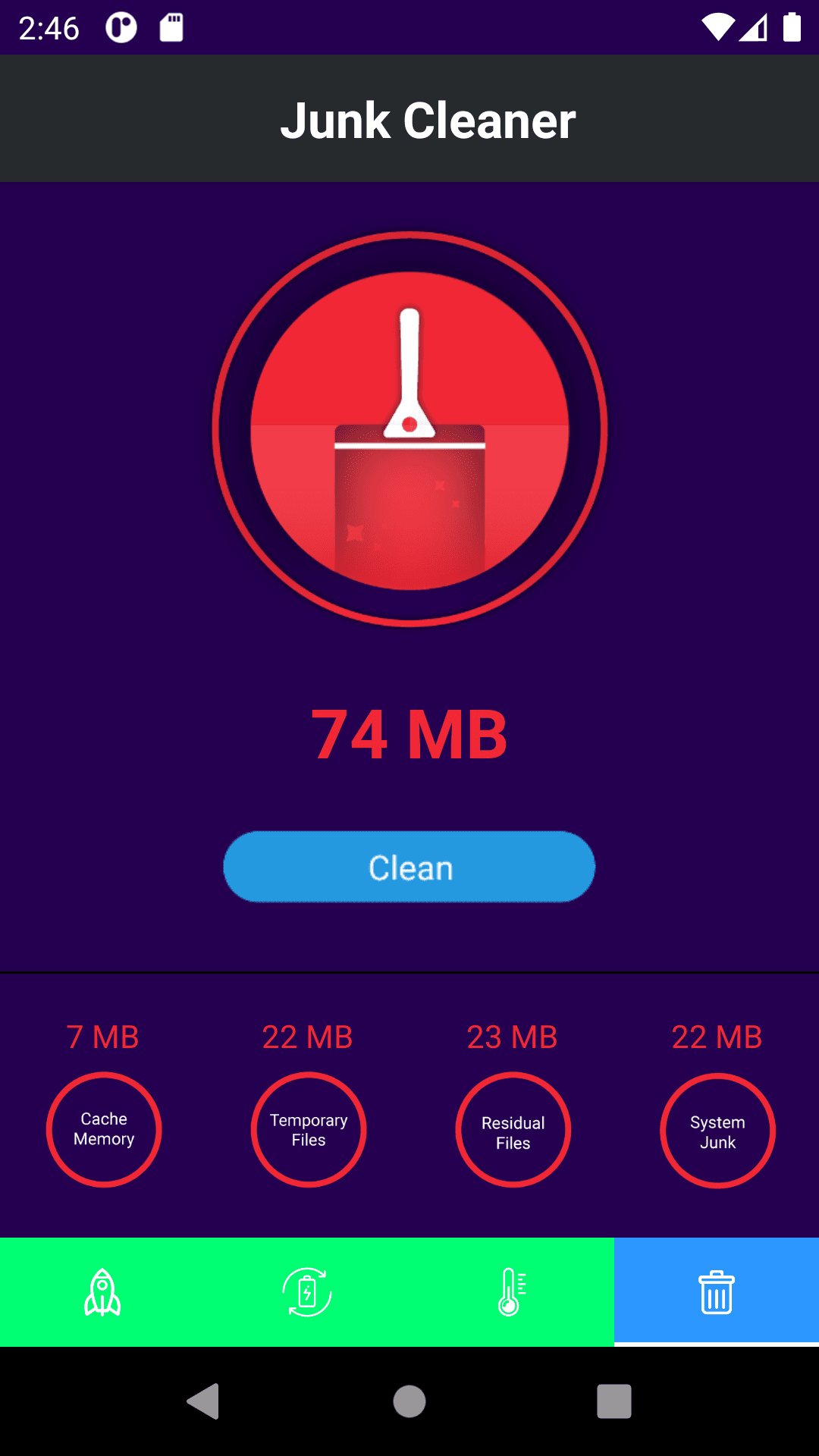Tap the thermometer CPU Cooler icon
This screenshot has width=819, height=1456.
512,1293
